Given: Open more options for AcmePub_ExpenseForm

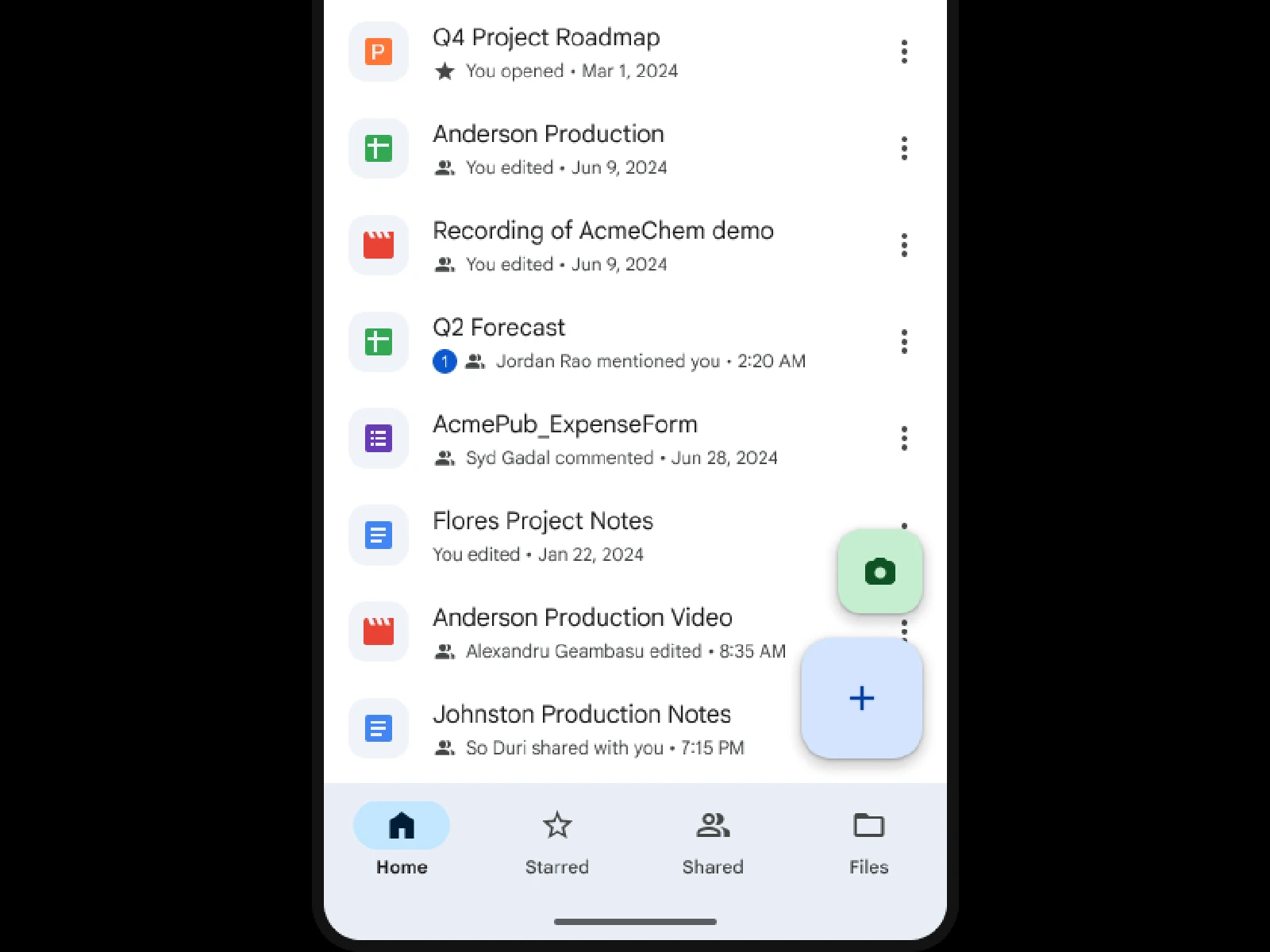Looking at the screenshot, I should coord(903,439).
